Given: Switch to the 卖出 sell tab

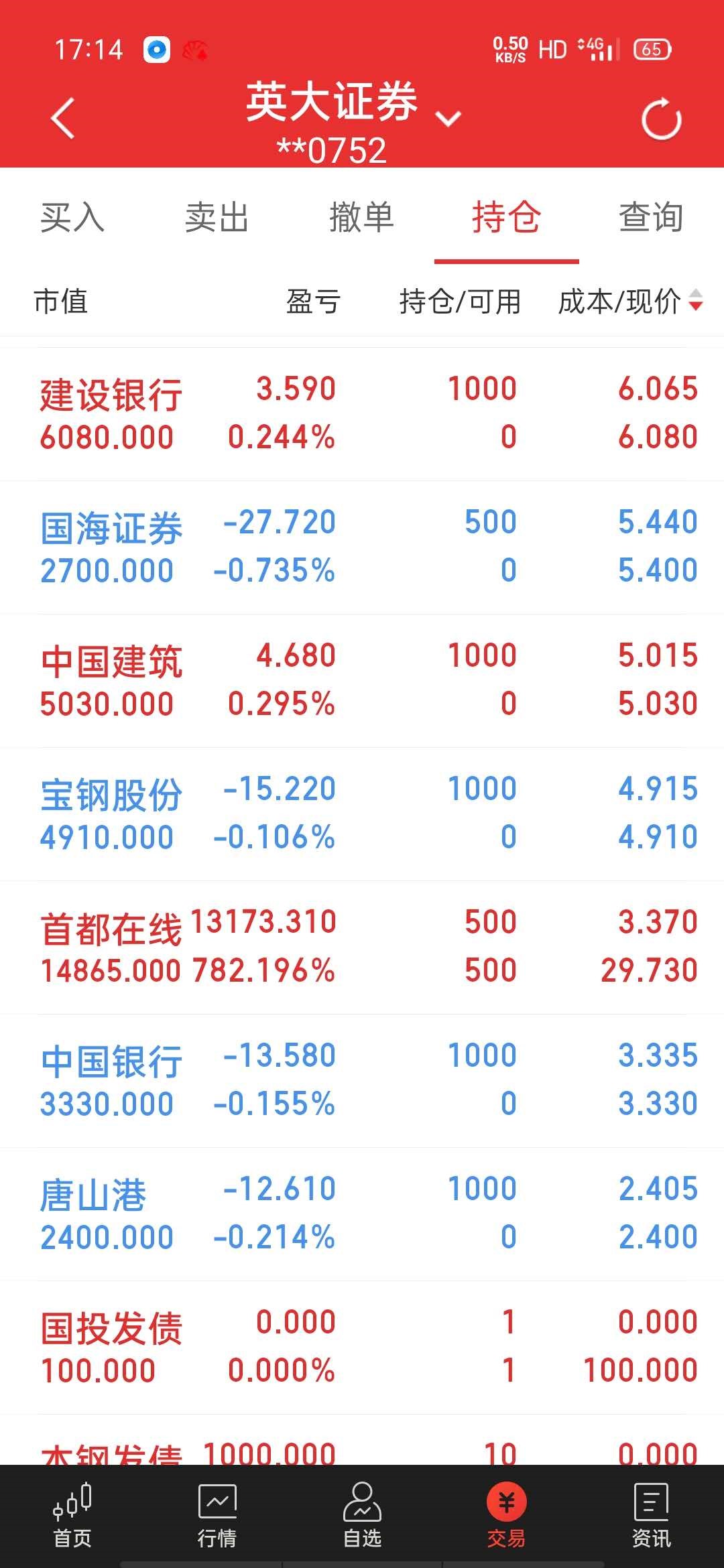Looking at the screenshot, I should tap(218, 218).
